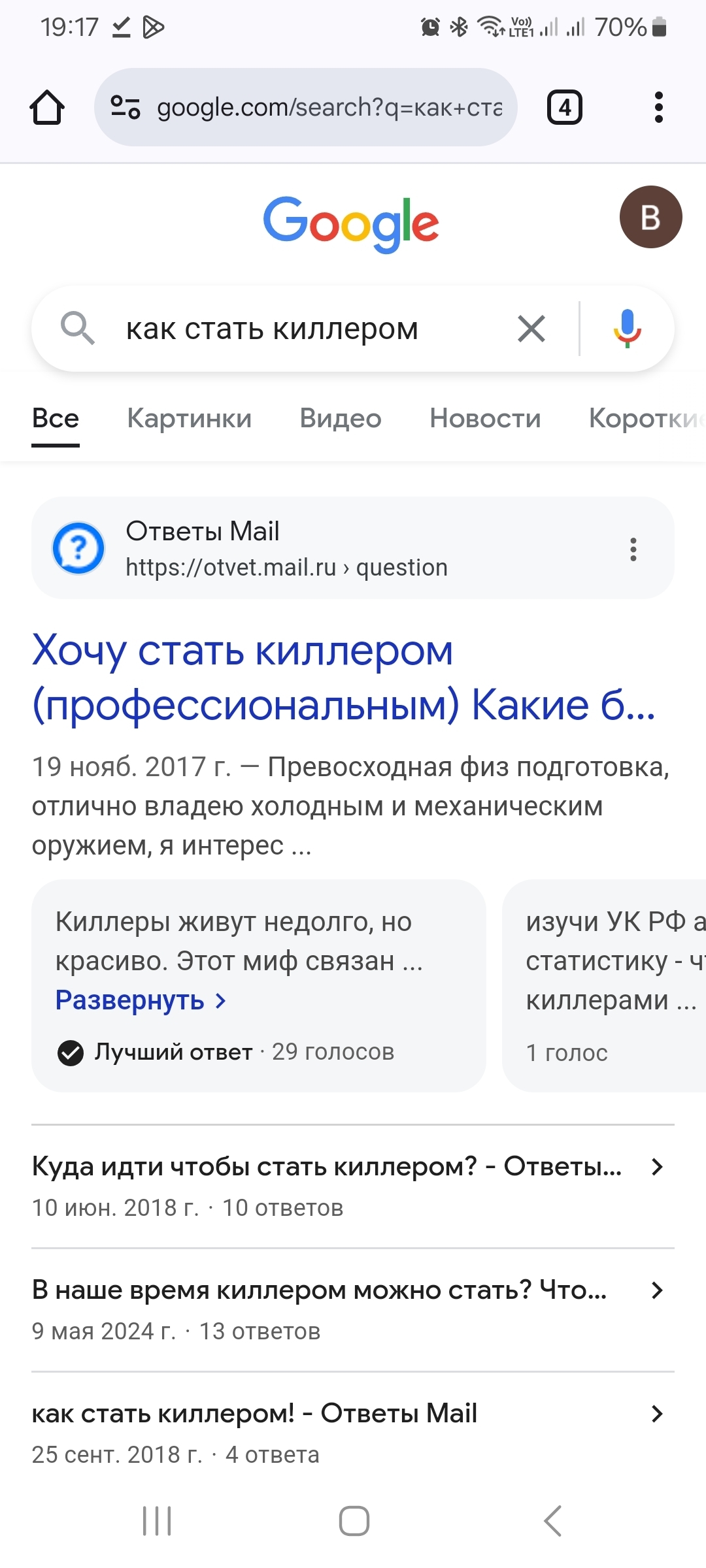
Task: Switch to the Видео tab
Action: coord(340,418)
